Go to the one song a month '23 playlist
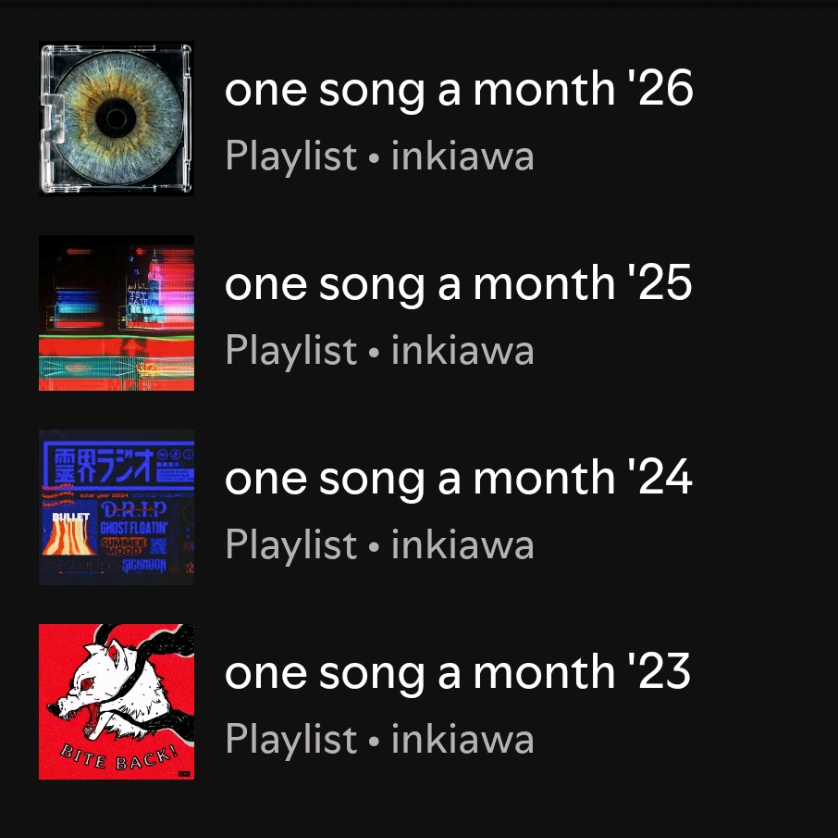838x838 pixels. (458, 673)
